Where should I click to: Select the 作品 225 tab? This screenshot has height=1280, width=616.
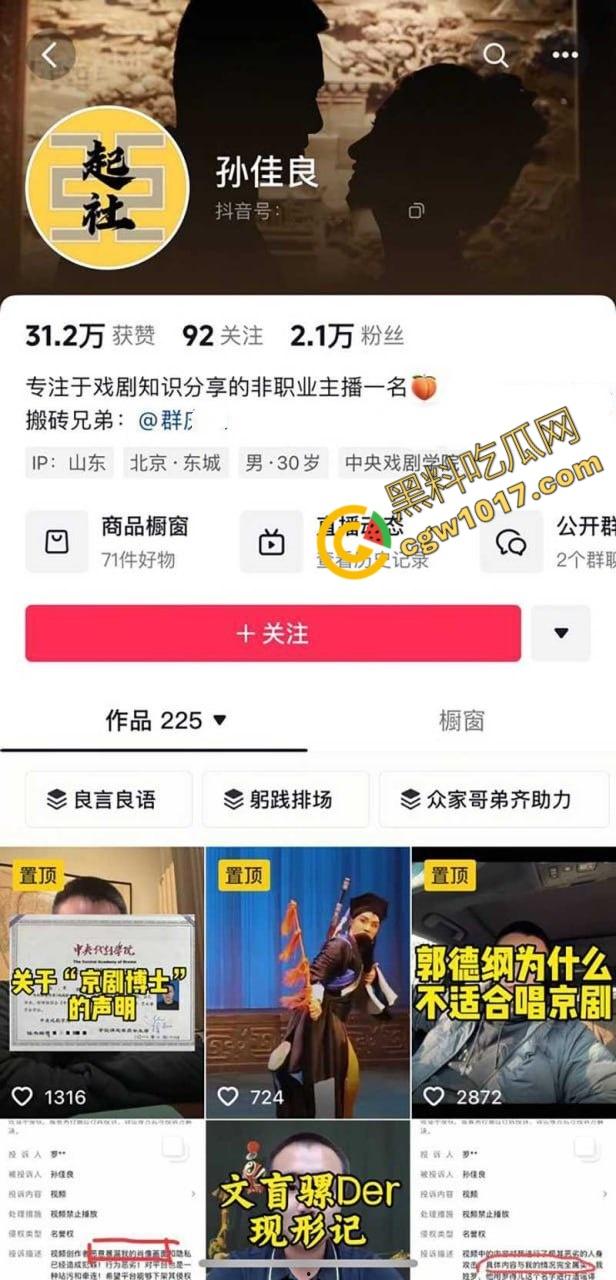tap(165, 720)
